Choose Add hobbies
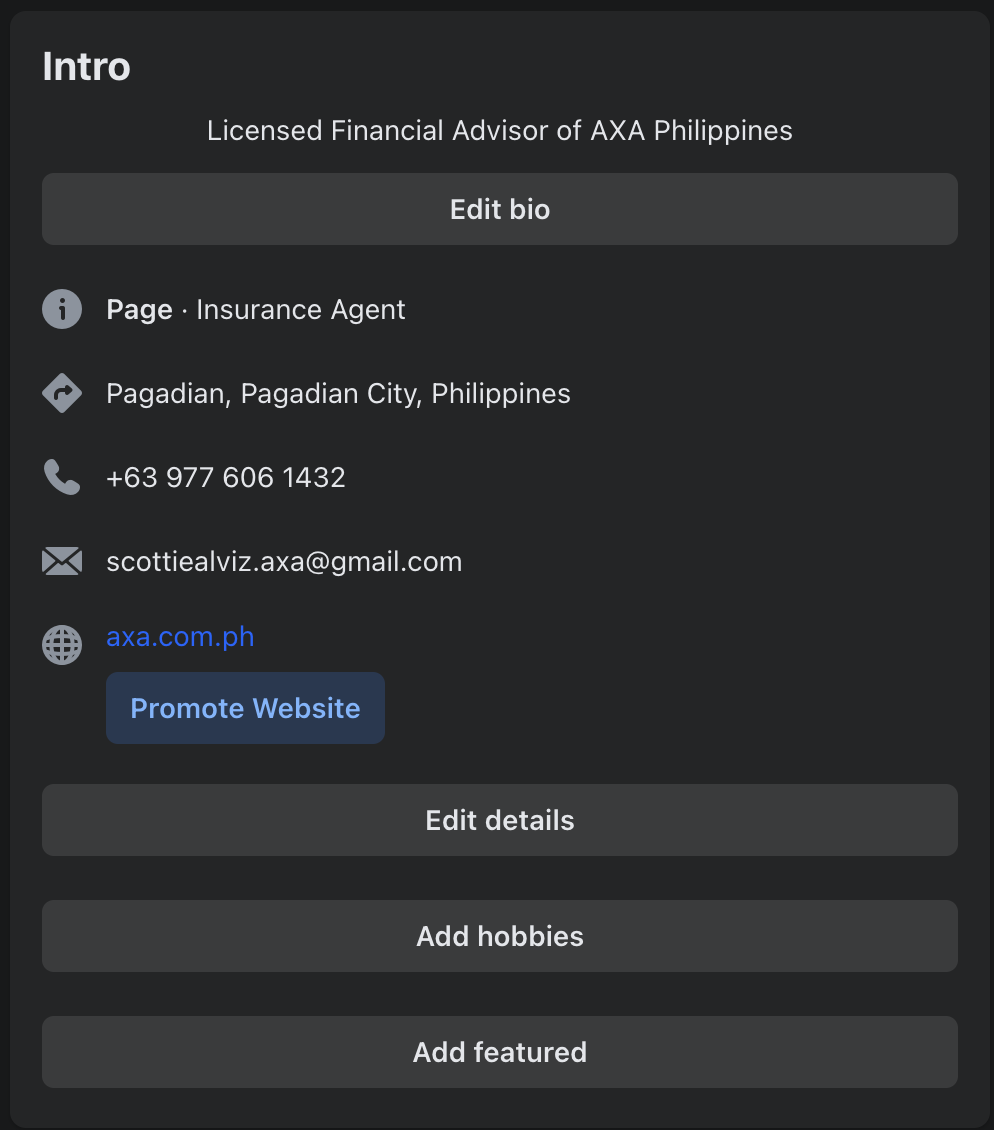 coord(499,936)
